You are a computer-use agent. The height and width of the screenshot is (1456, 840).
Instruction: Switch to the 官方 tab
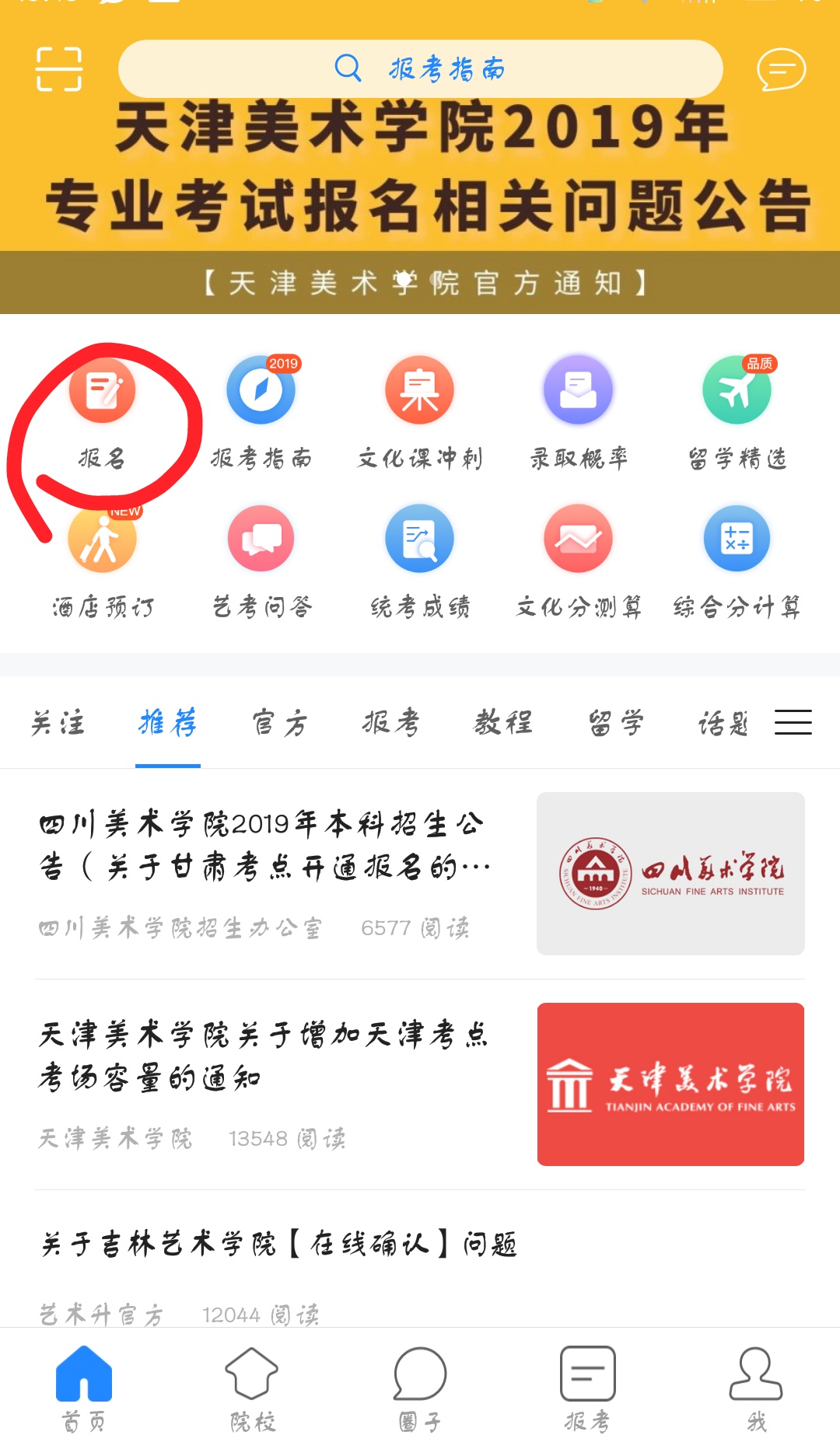280,723
